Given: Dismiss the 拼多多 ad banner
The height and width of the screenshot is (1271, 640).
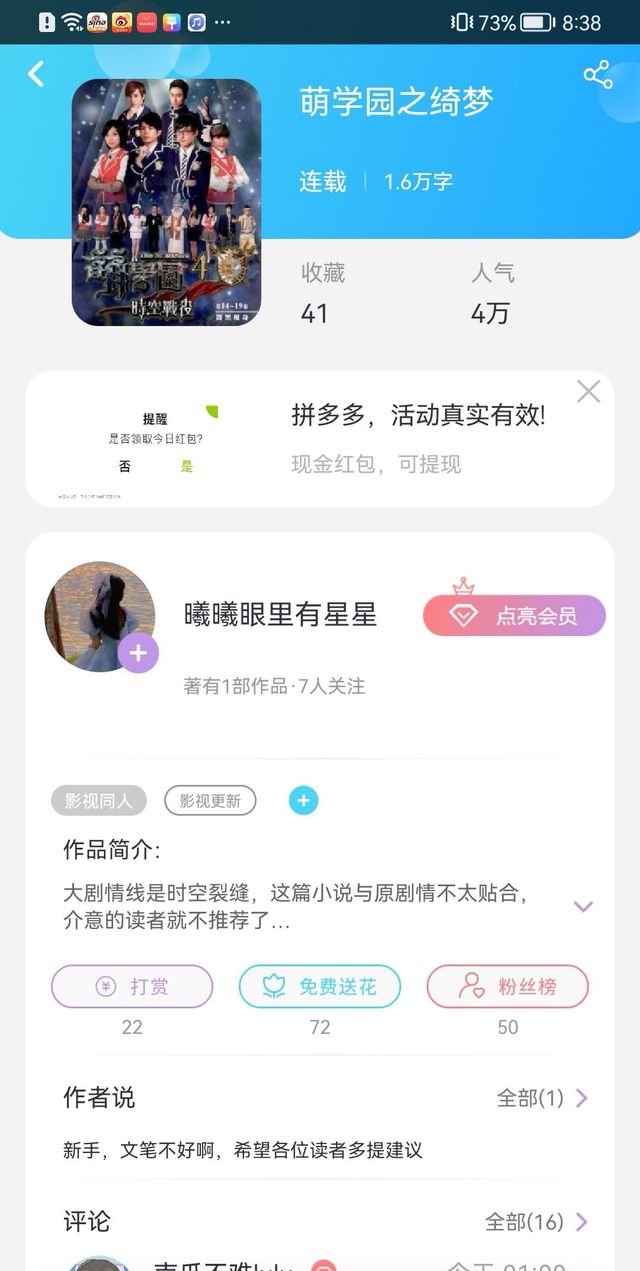Looking at the screenshot, I should tap(589, 391).
